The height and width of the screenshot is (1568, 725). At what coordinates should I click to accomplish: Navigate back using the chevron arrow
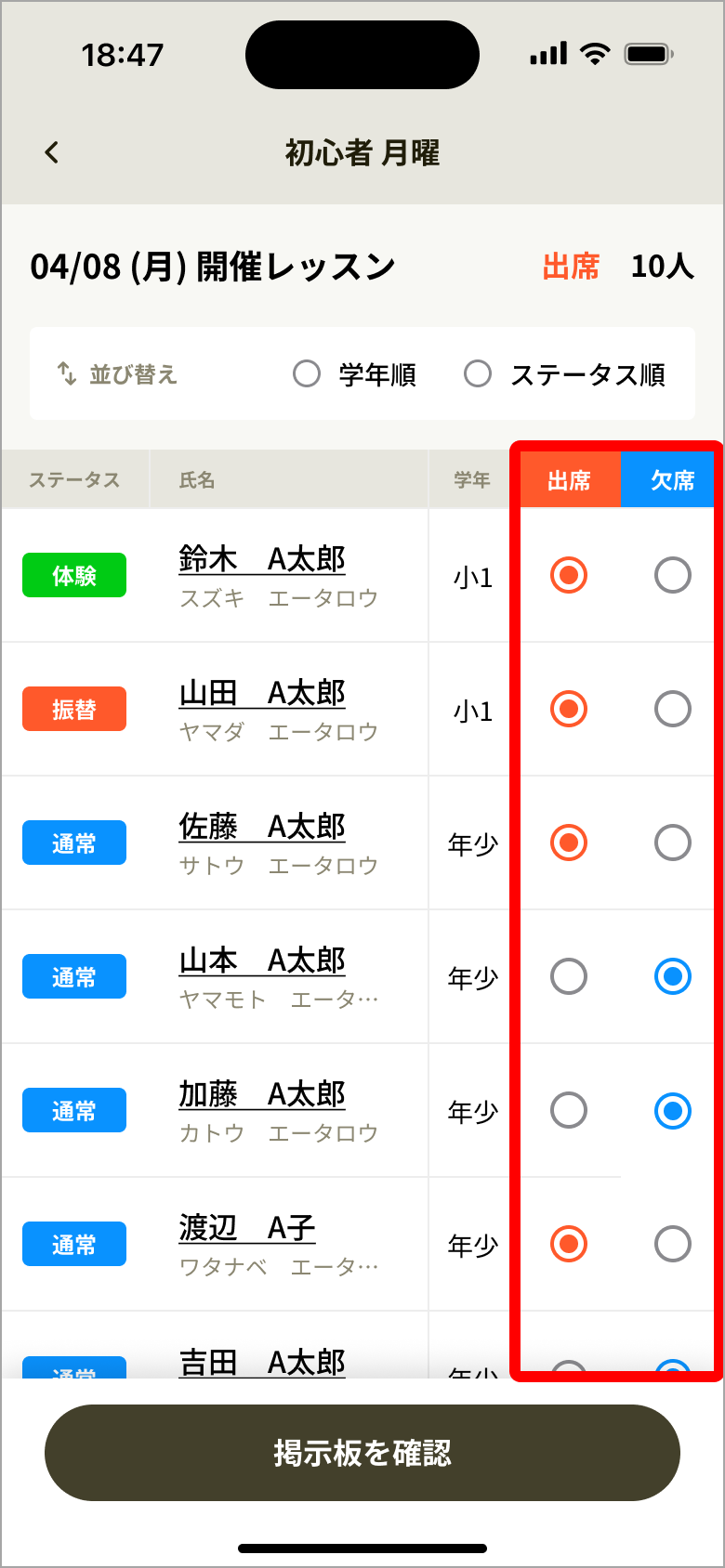click(51, 152)
